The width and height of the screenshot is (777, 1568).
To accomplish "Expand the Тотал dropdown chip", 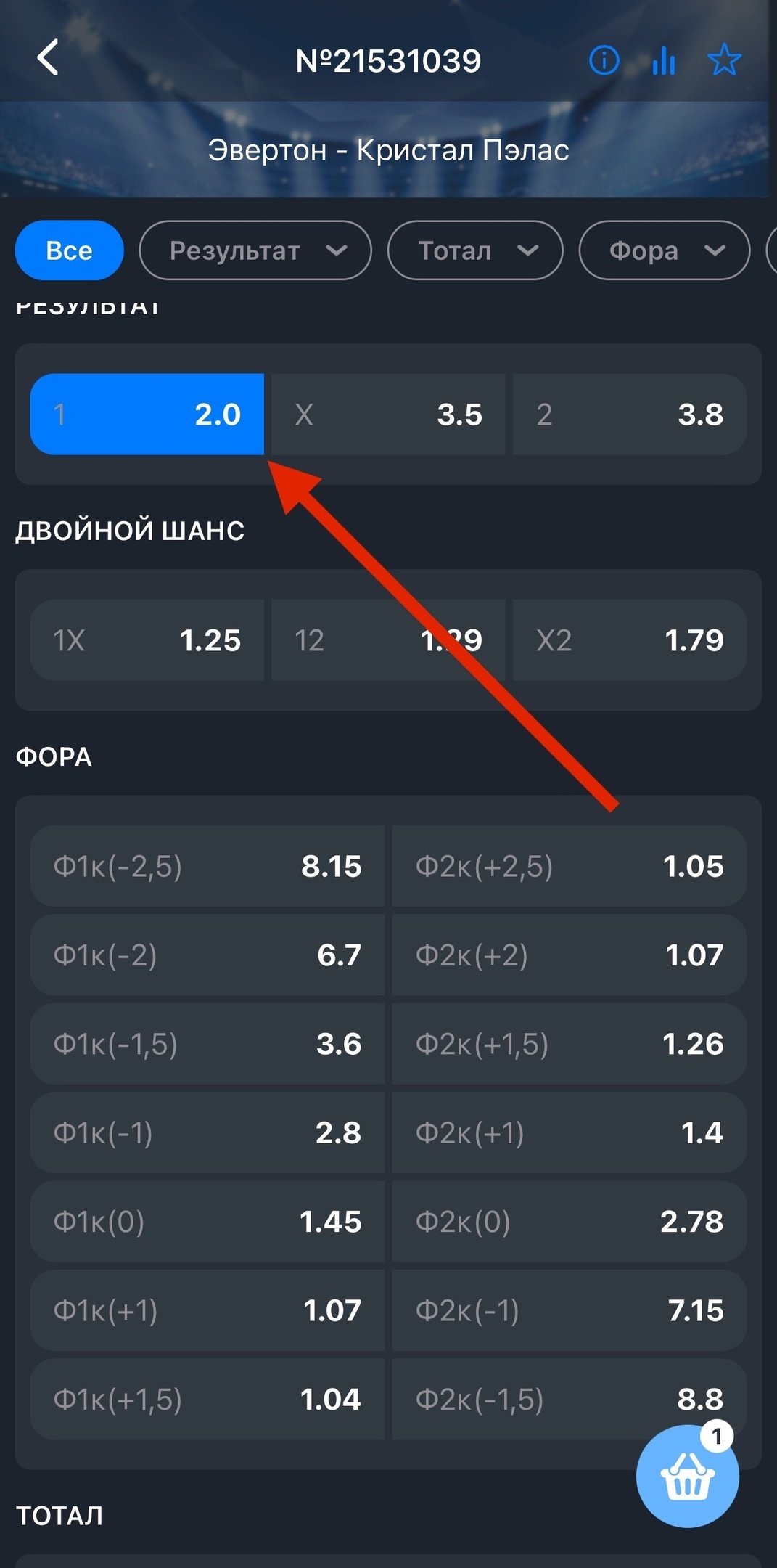I will click(475, 250).
